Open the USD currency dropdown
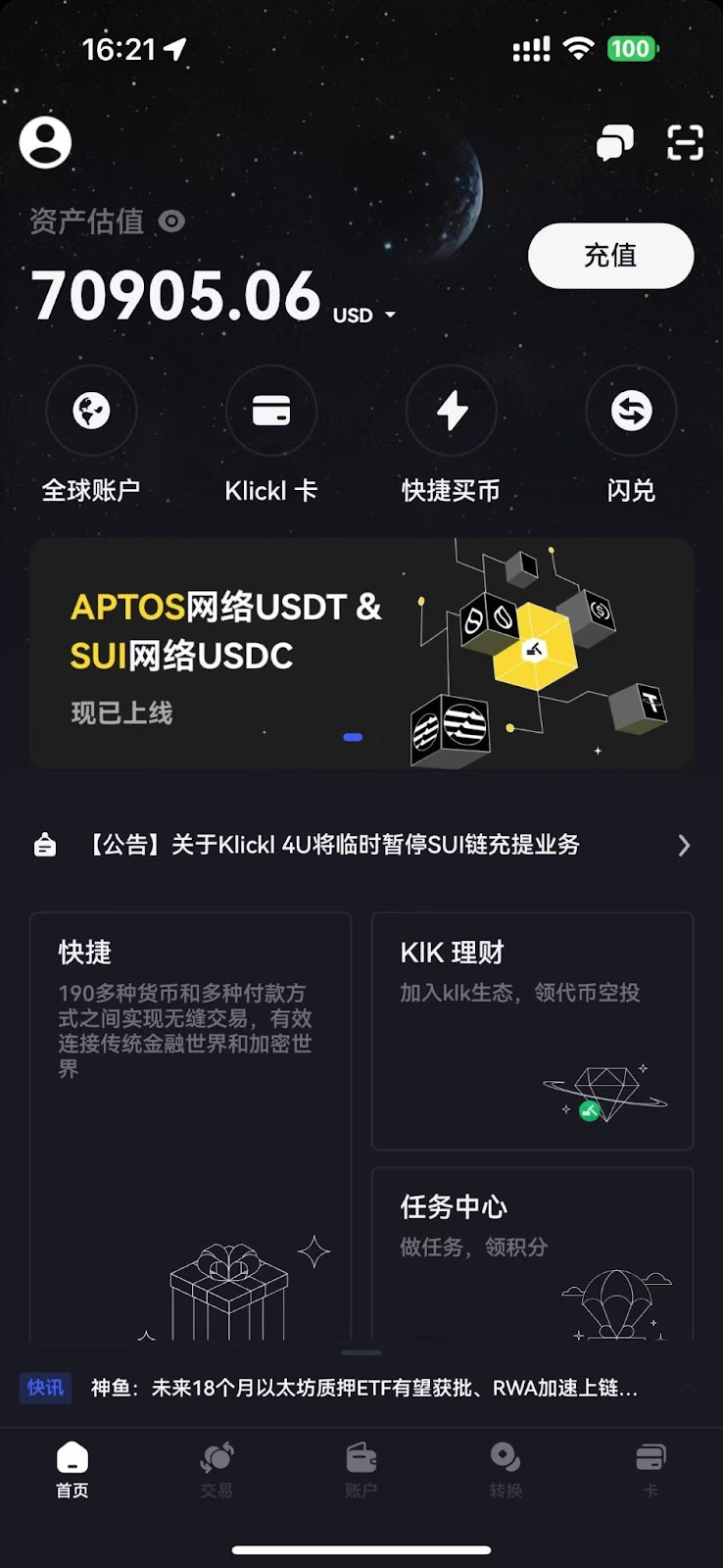 [364, 315]
